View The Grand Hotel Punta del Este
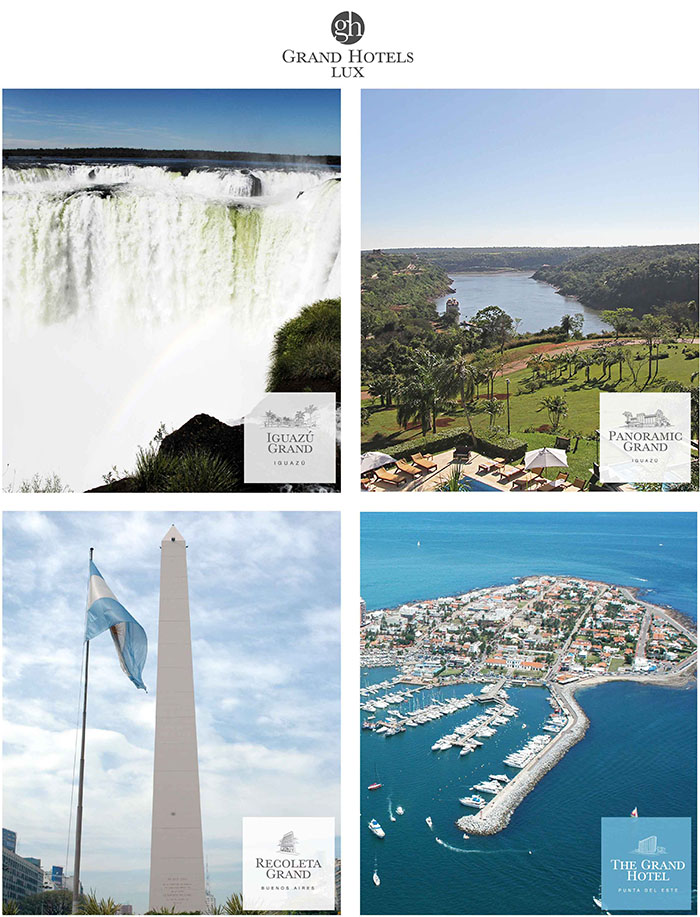The width and height of the screenshot is (700, 917). 529,713
